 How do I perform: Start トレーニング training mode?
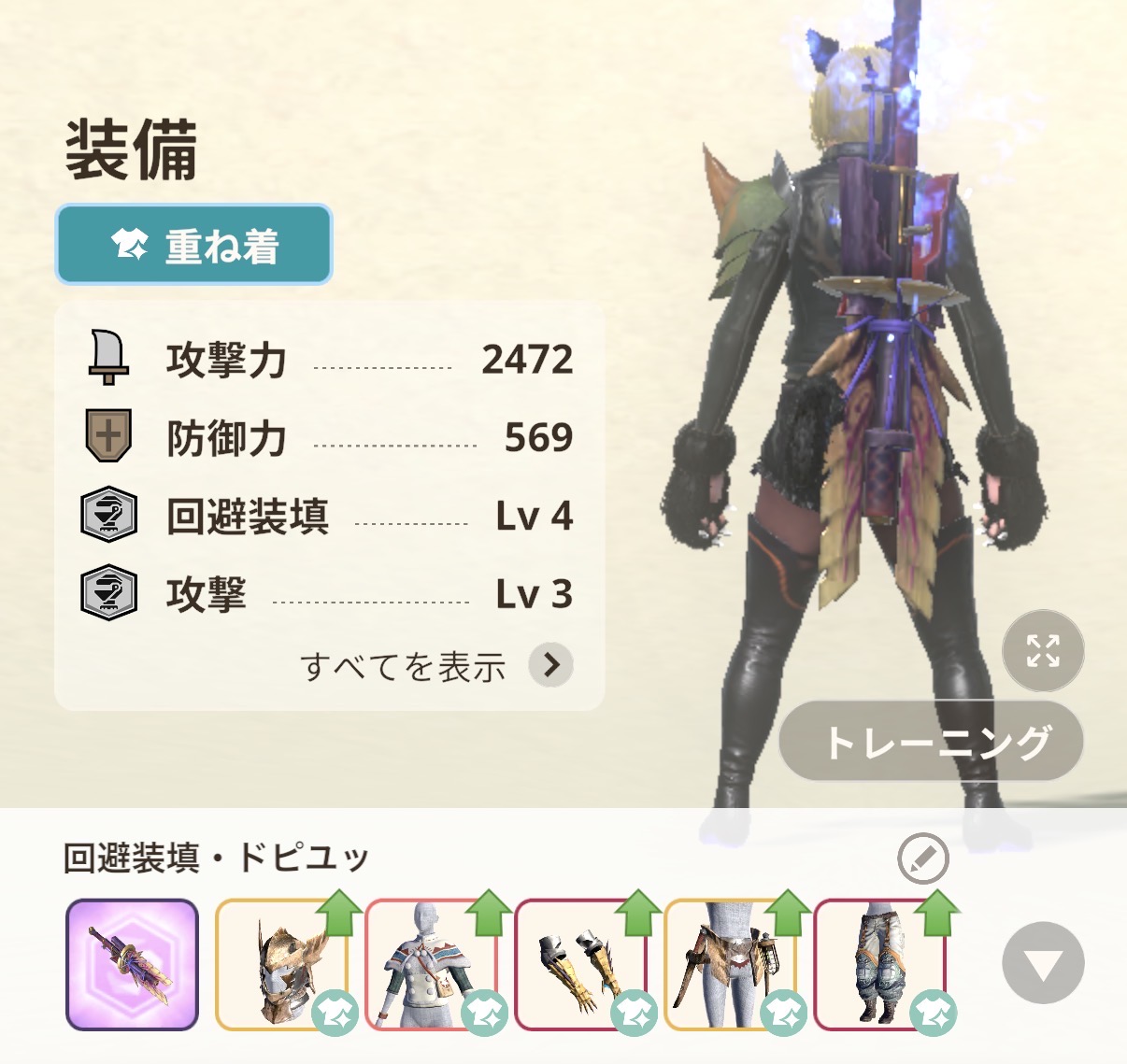coord(932,742)
